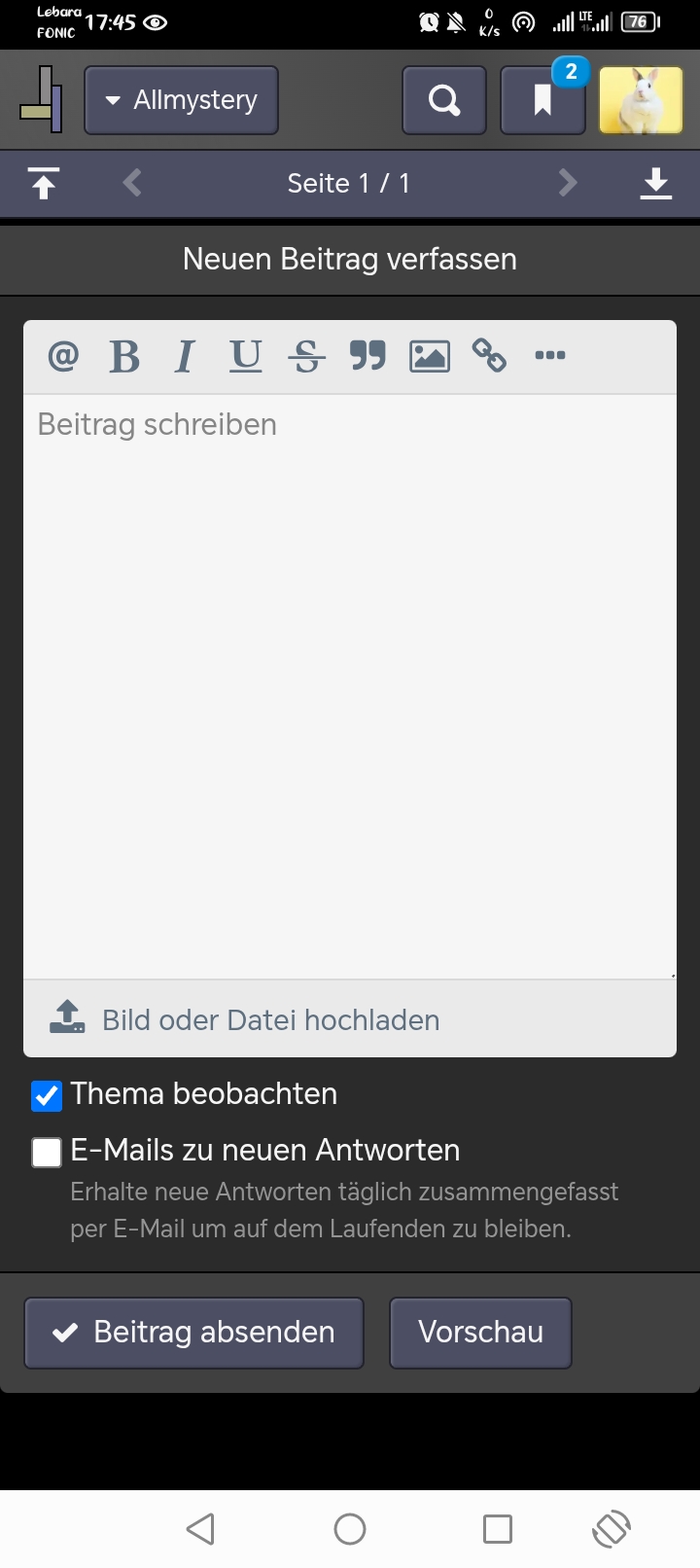Submit with Beitrag absenden
Viewport: 700px width, 1568px height.
[x=193, y=1333]
